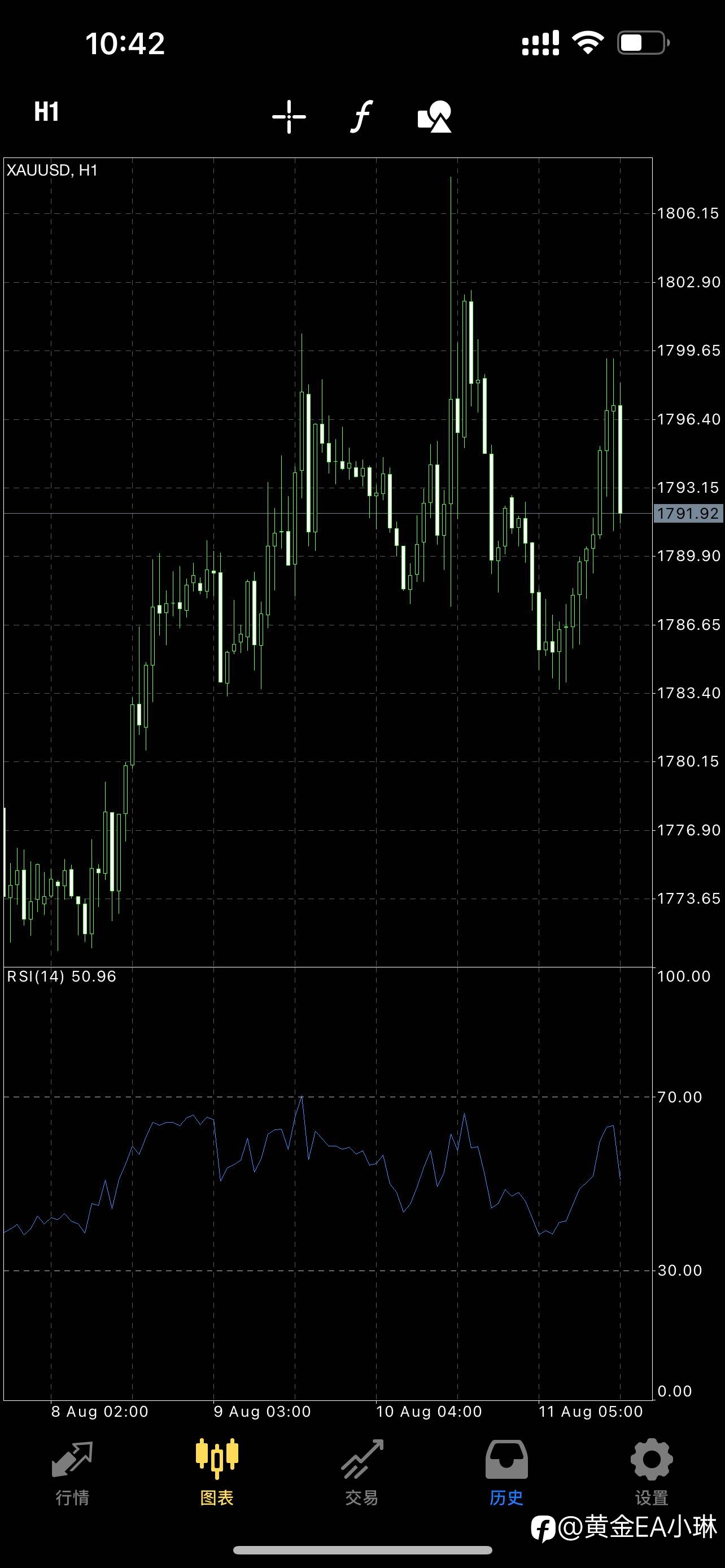
Task: Open the 历史 history tab
Action: coord(506,1473)
